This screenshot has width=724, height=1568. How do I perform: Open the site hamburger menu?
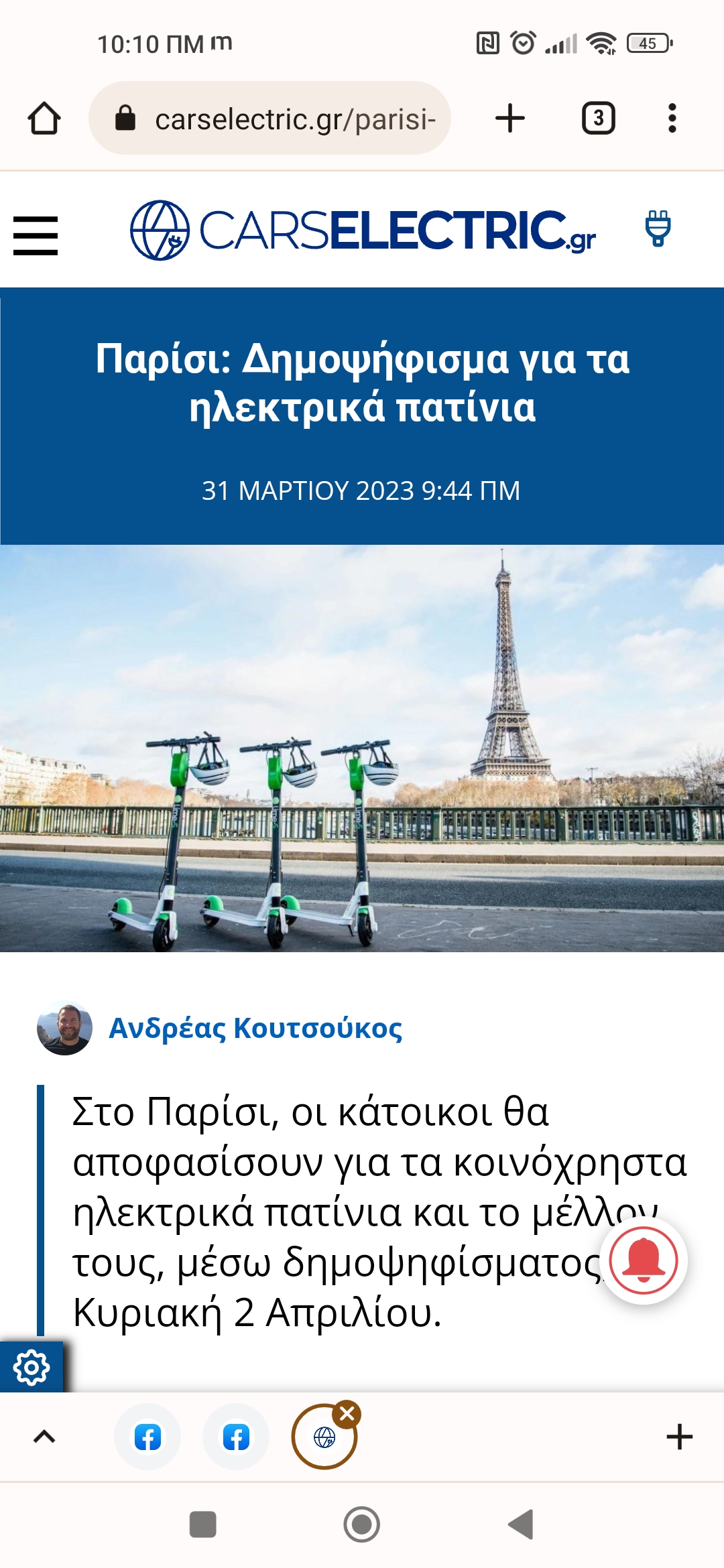click(36, 235)
